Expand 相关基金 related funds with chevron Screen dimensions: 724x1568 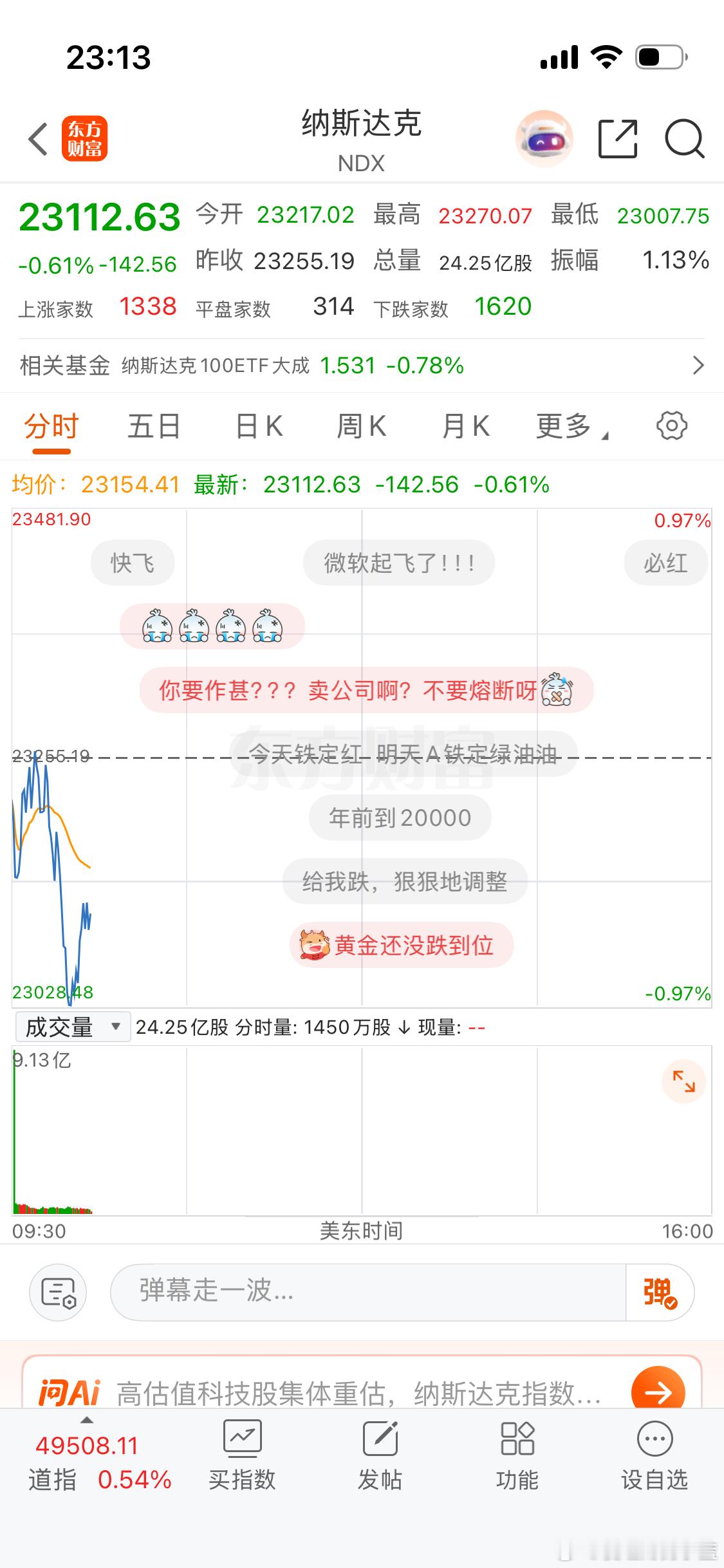click(x=698, y=365)
